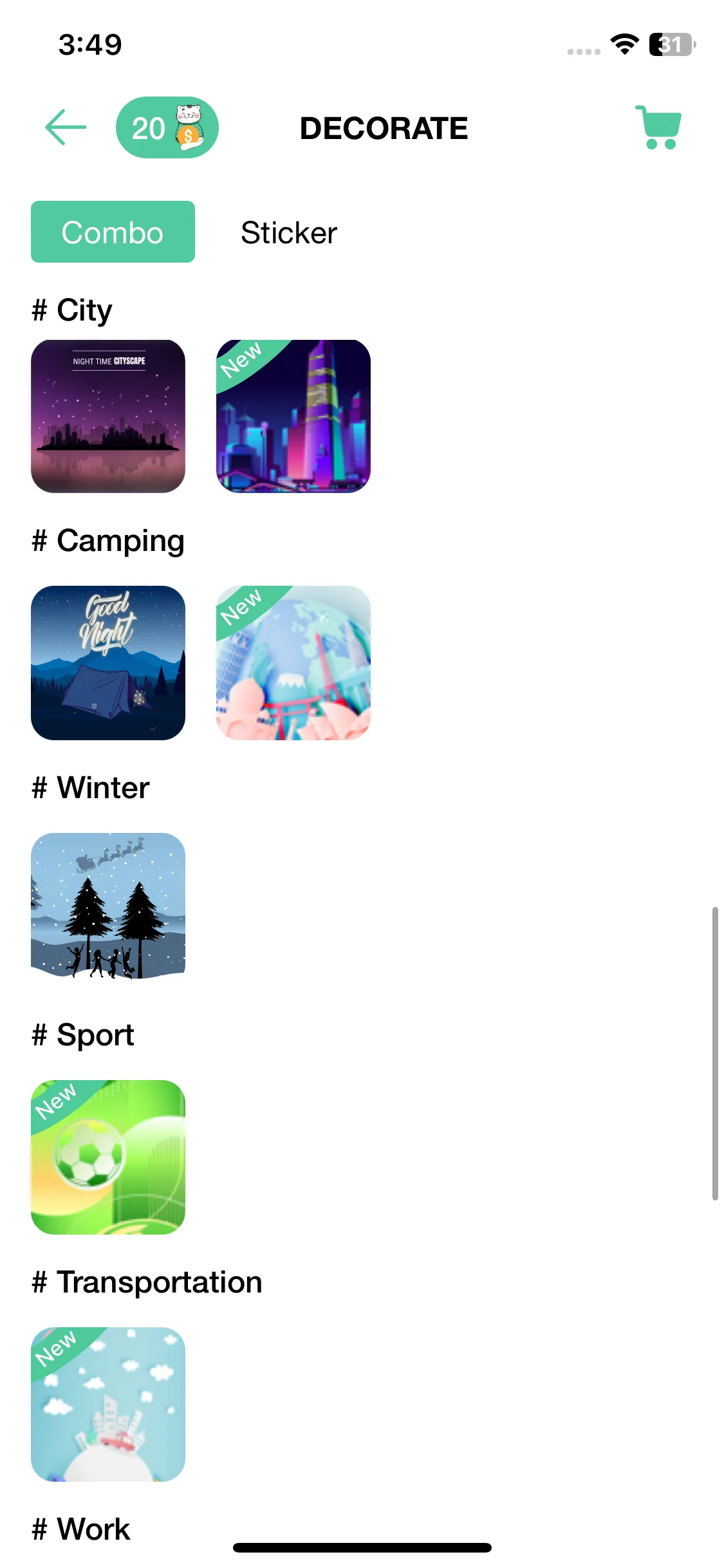
Task: Open the 20 coins balance badge
Action: tap(167, 127)
